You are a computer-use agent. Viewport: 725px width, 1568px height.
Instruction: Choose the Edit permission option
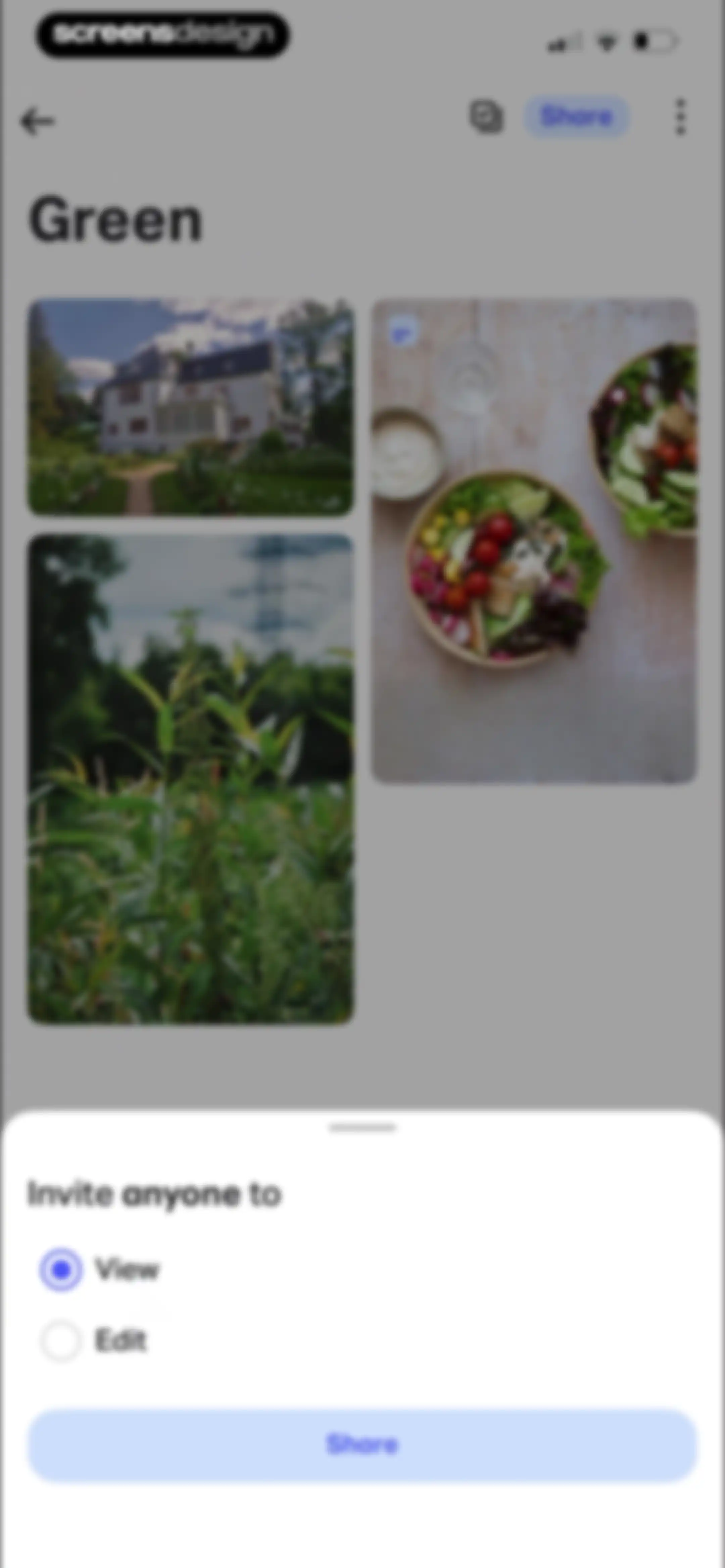coord(60,1341)
